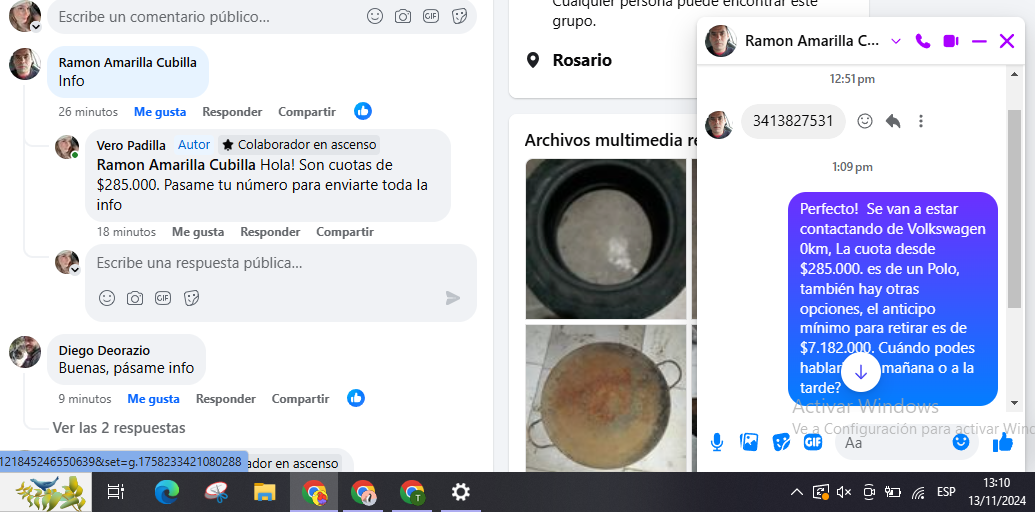Minimize the Ramon Amarilla chat window
This screenshot has height=512, width=1035.
click(979, 41)
